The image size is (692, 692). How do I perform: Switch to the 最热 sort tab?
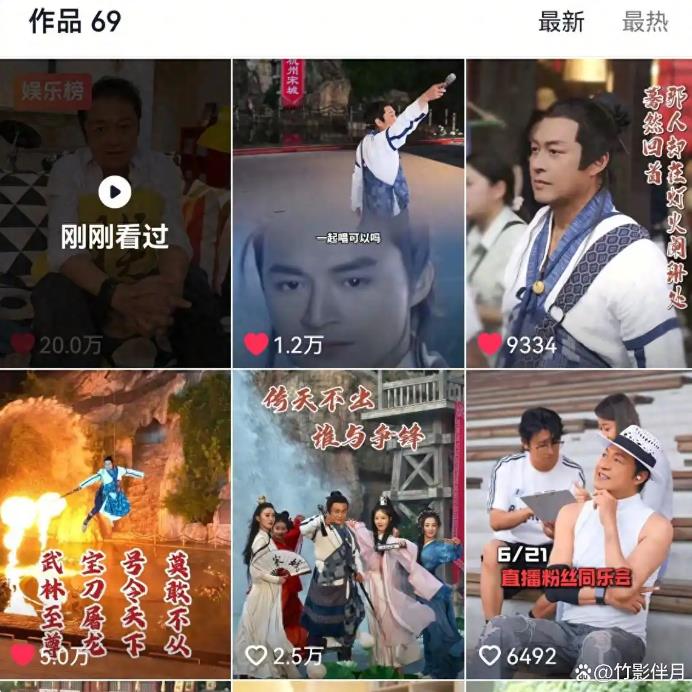(645, 22)
